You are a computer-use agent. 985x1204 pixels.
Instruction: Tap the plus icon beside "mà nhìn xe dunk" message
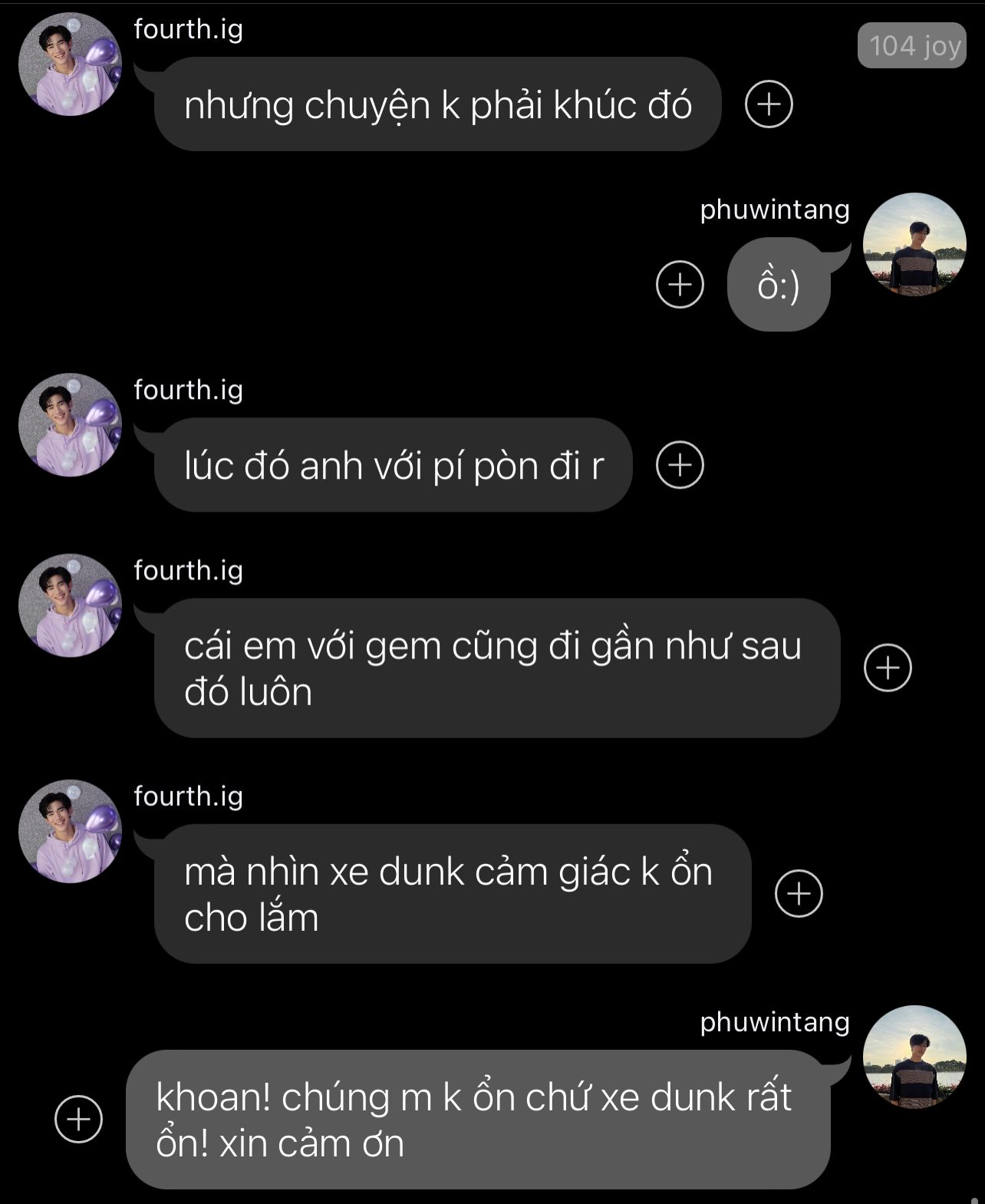(799, 894)
